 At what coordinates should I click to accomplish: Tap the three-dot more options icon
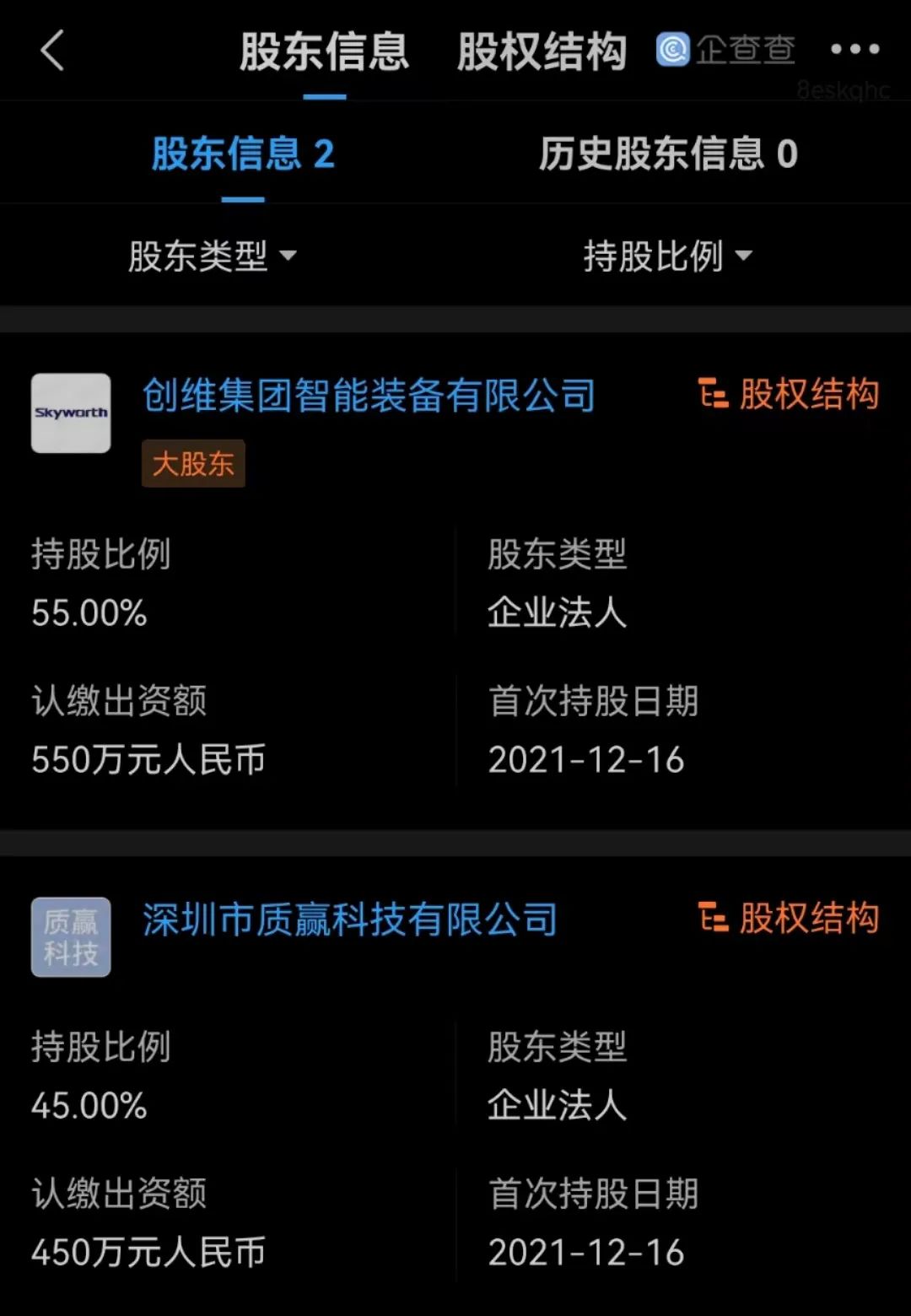pyautogui.click(x=854, y=49)
